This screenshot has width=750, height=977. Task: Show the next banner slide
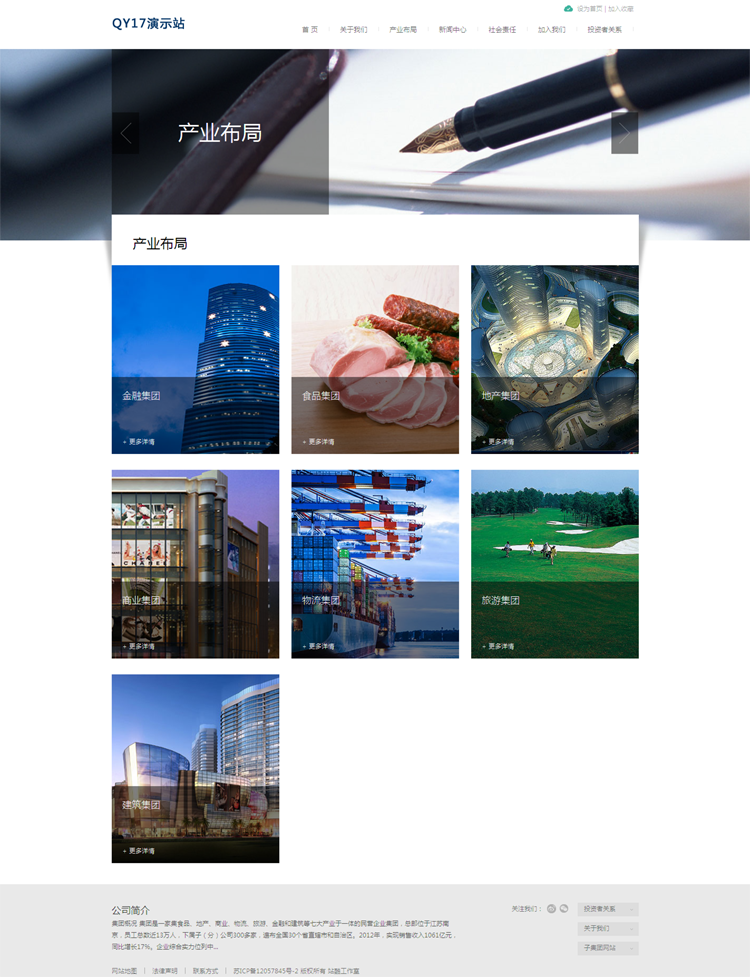pyautogui.click(x=624, y=133)
